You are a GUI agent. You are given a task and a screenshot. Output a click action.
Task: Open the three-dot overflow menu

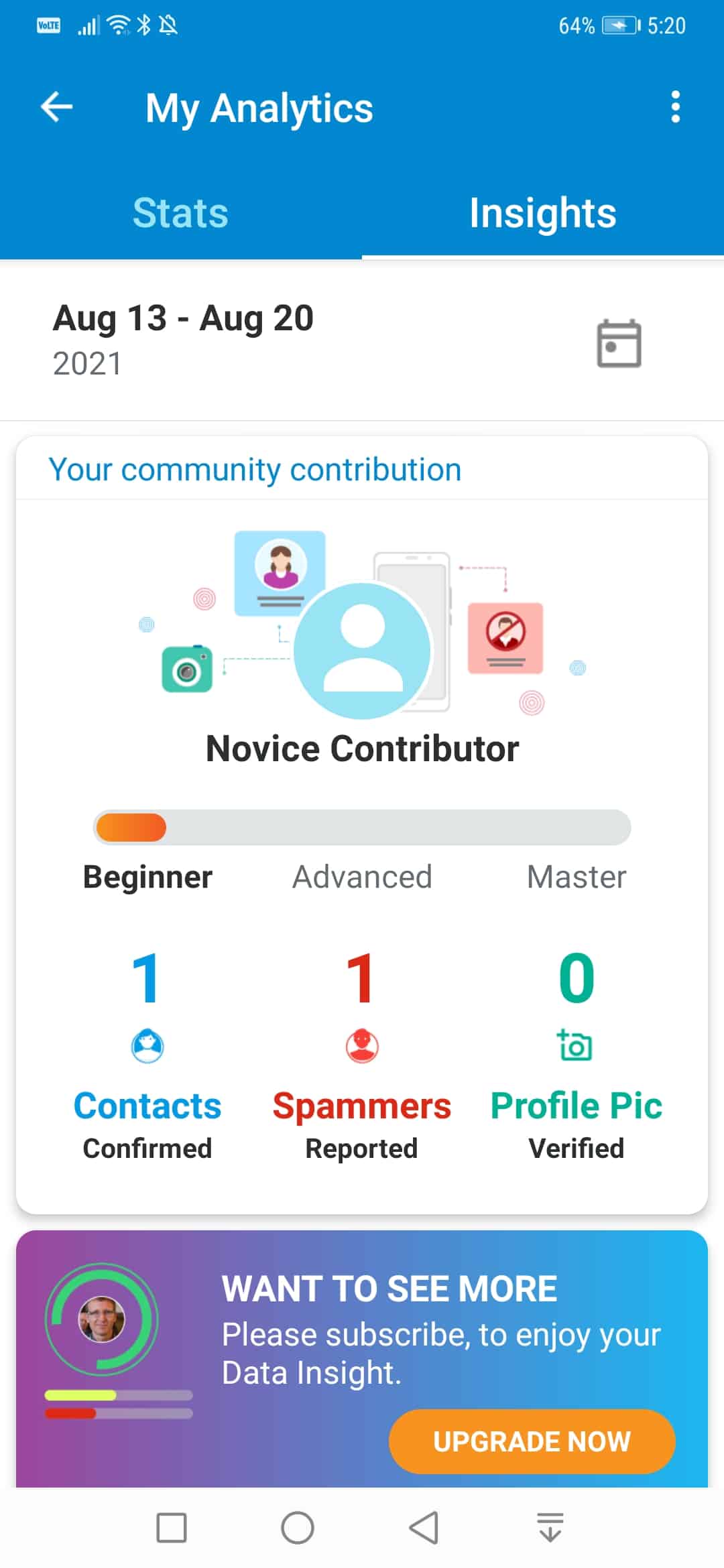[675, 107]
